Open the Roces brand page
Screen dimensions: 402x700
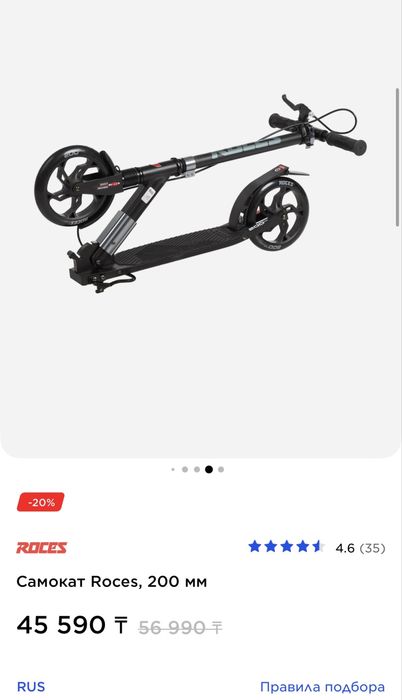tap(42, 548)
